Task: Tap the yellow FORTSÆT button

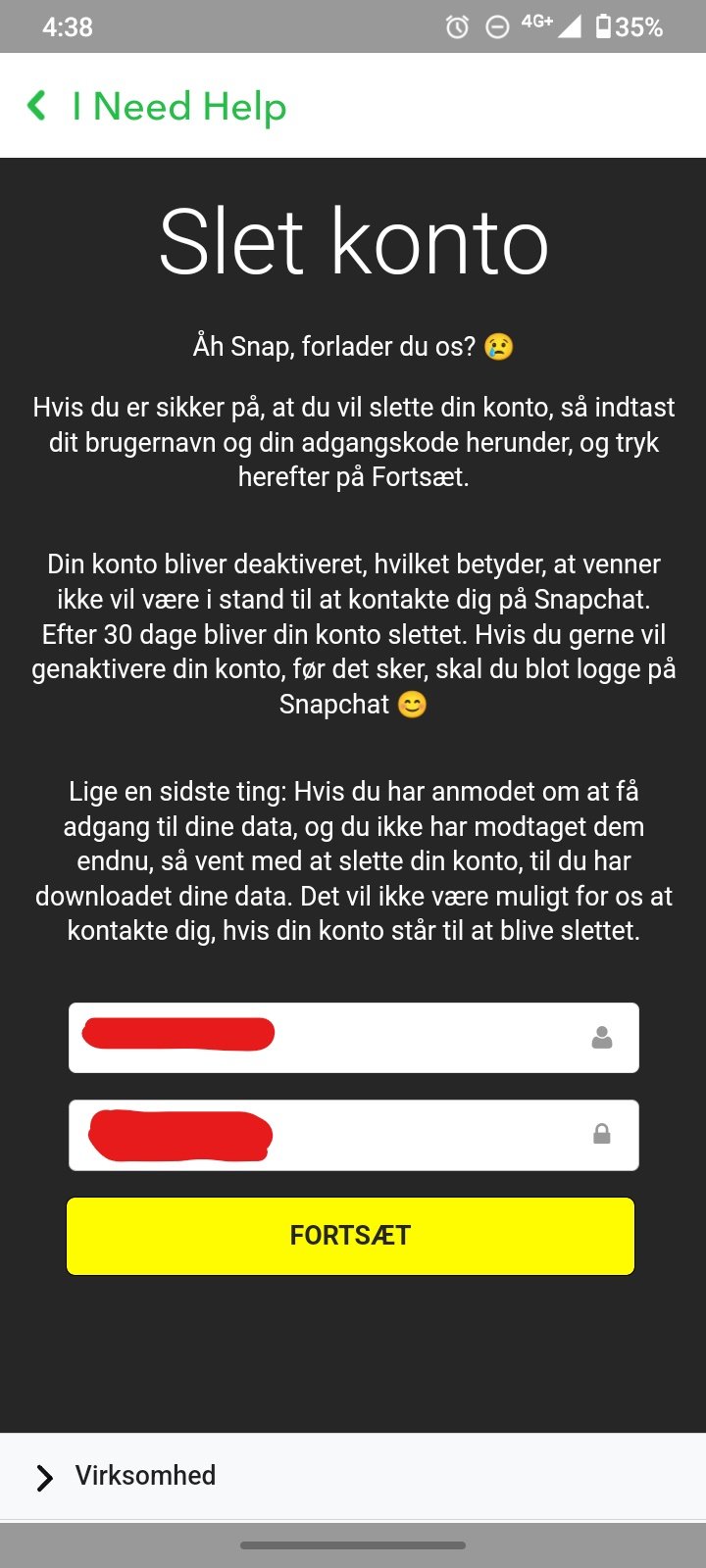Action: click(350, 1235)
